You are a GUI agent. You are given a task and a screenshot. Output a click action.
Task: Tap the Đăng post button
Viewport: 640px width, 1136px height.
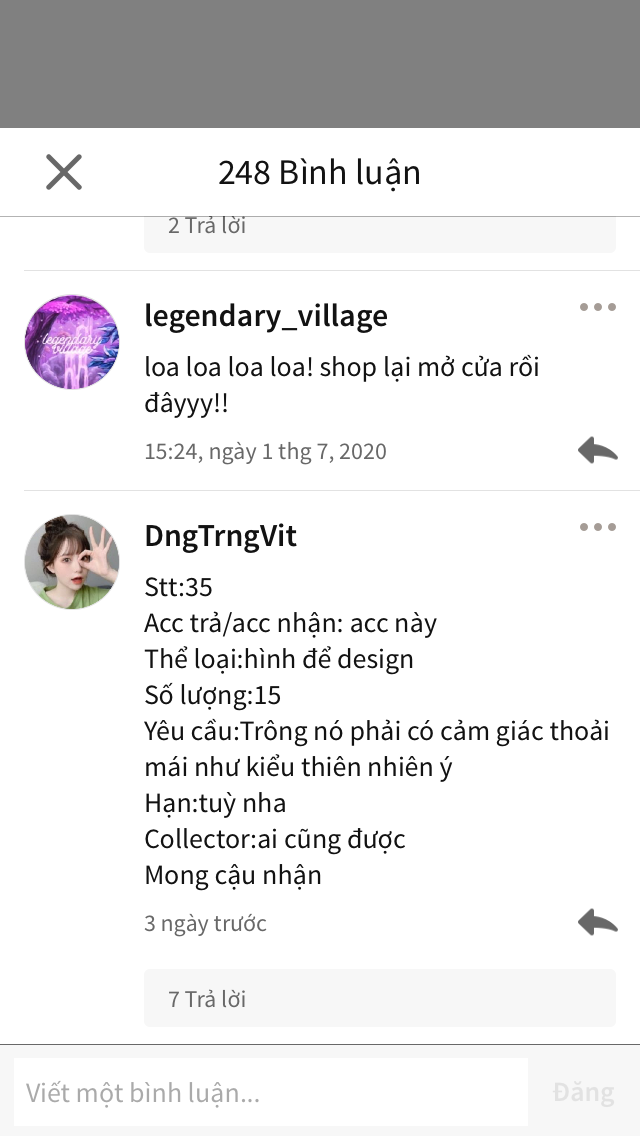(583, 1092)
